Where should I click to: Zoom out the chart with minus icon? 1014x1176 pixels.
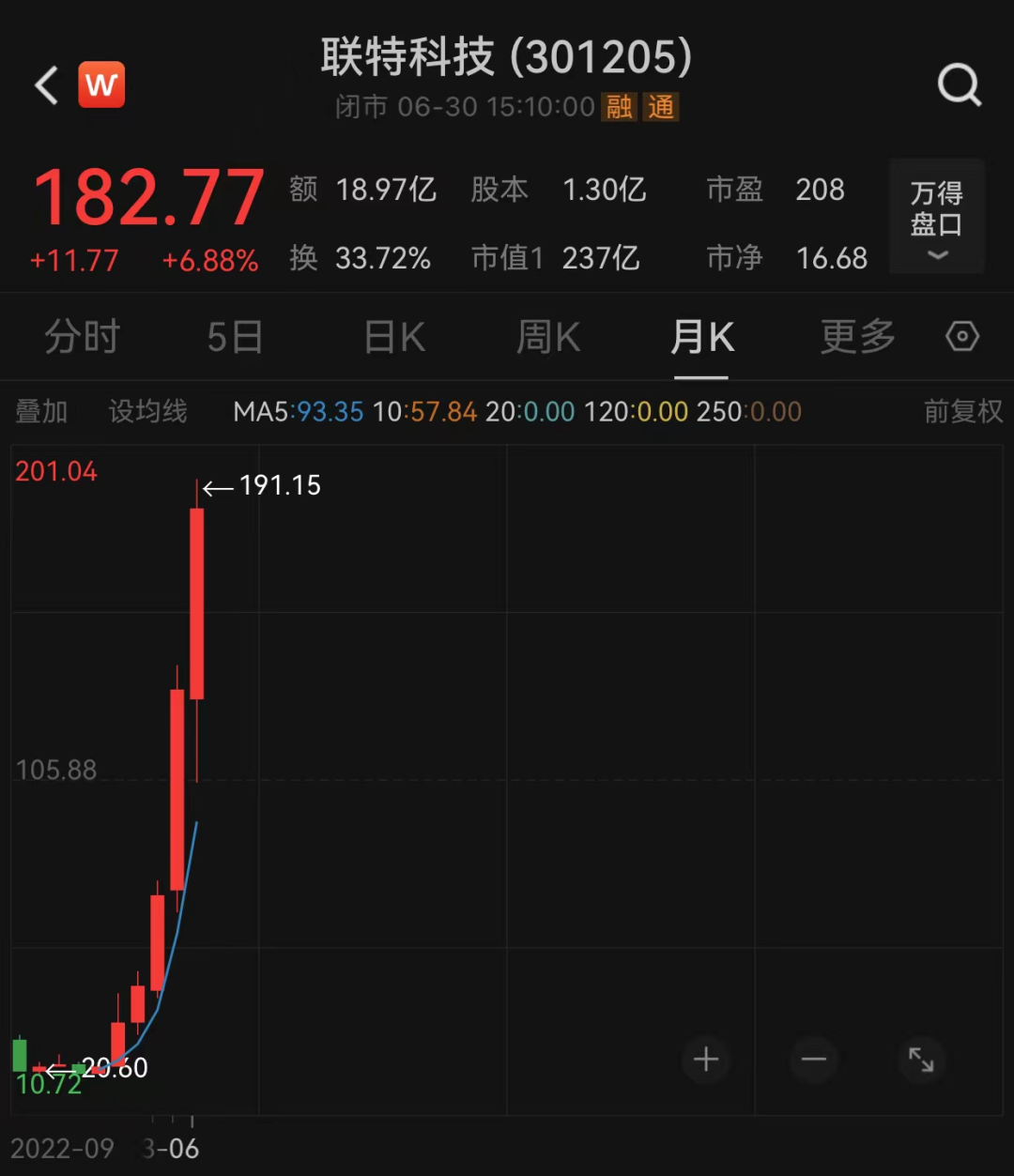[813, 1060]
